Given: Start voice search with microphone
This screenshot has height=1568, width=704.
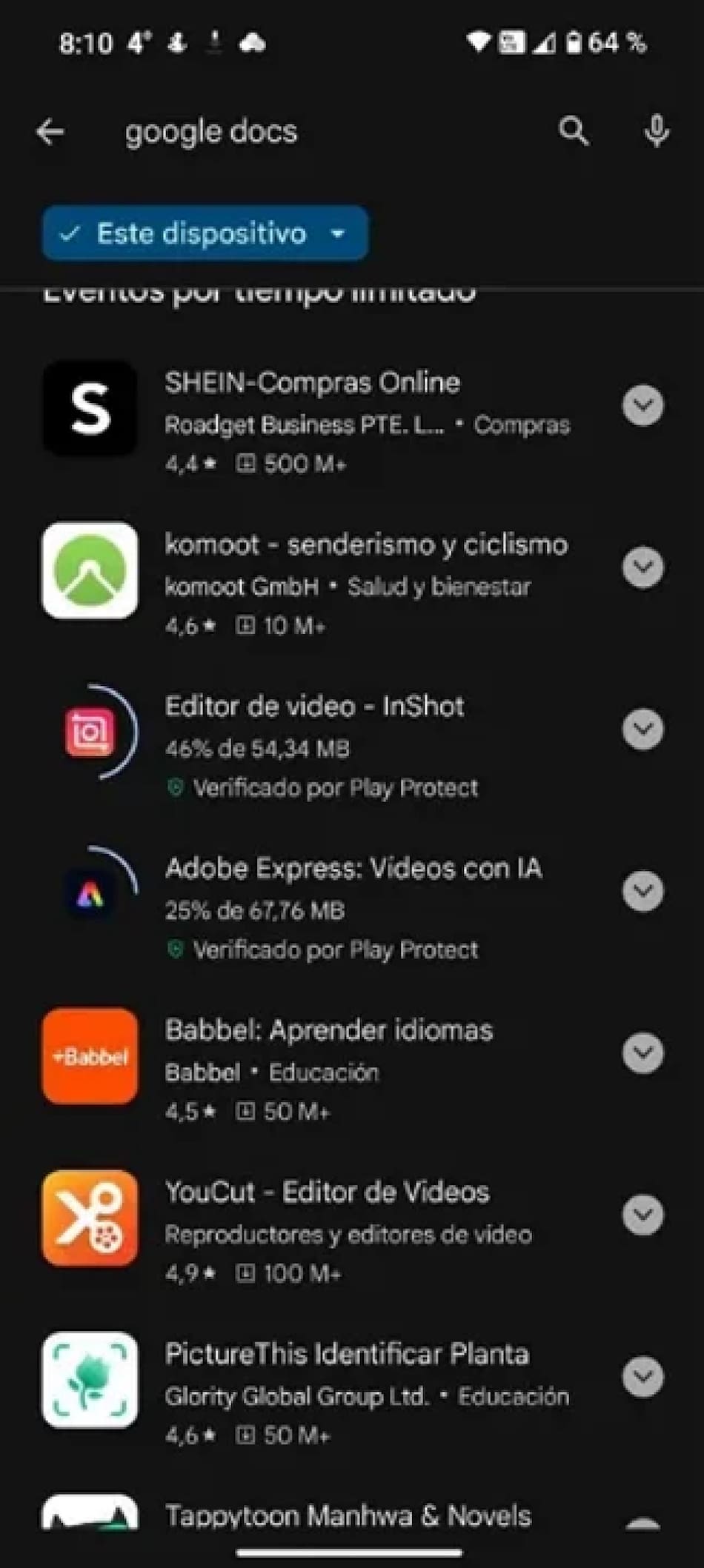Looking at the screenshot, I should coord(656,132).
